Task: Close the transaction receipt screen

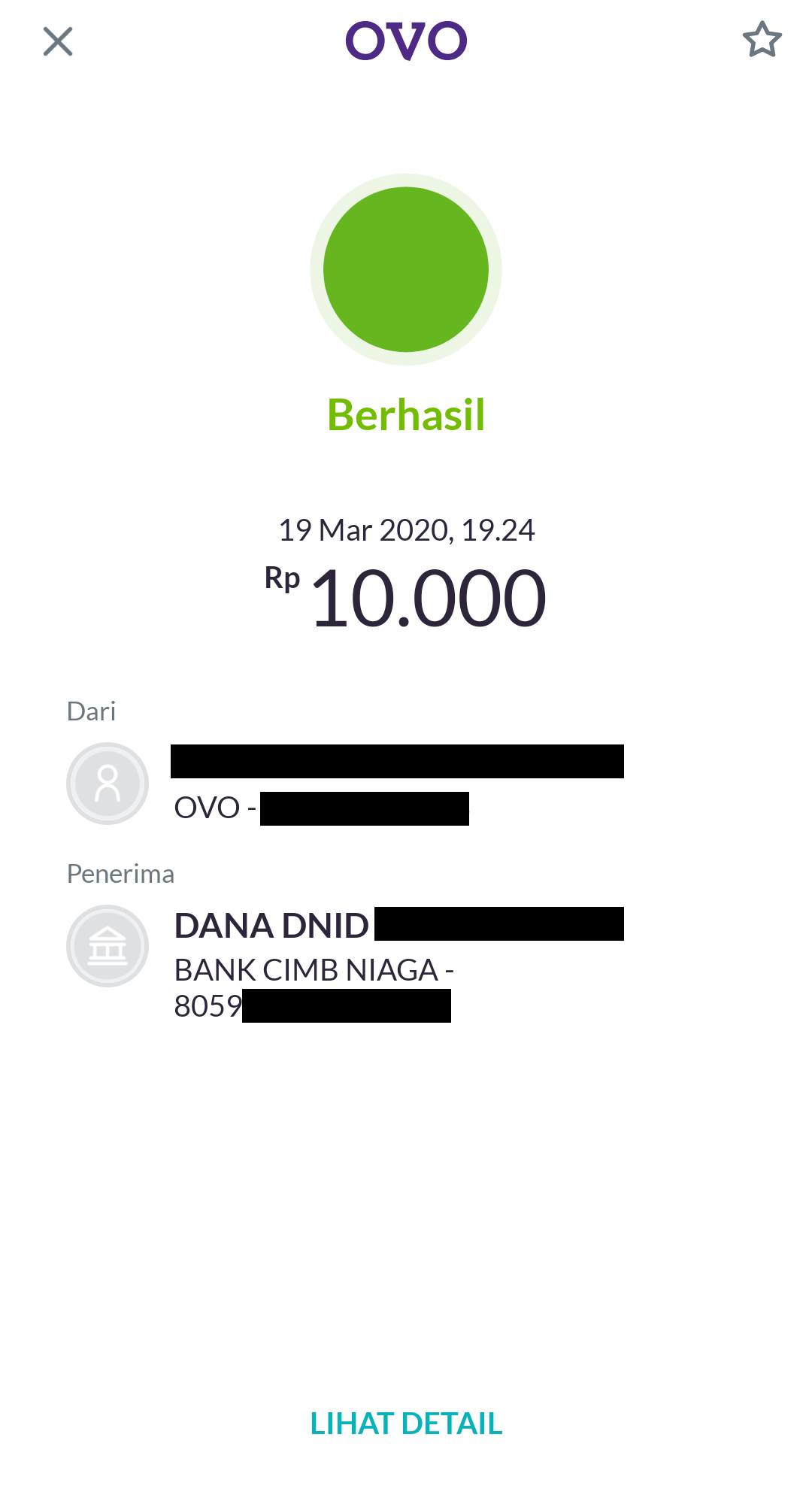Action: [58, 41]
